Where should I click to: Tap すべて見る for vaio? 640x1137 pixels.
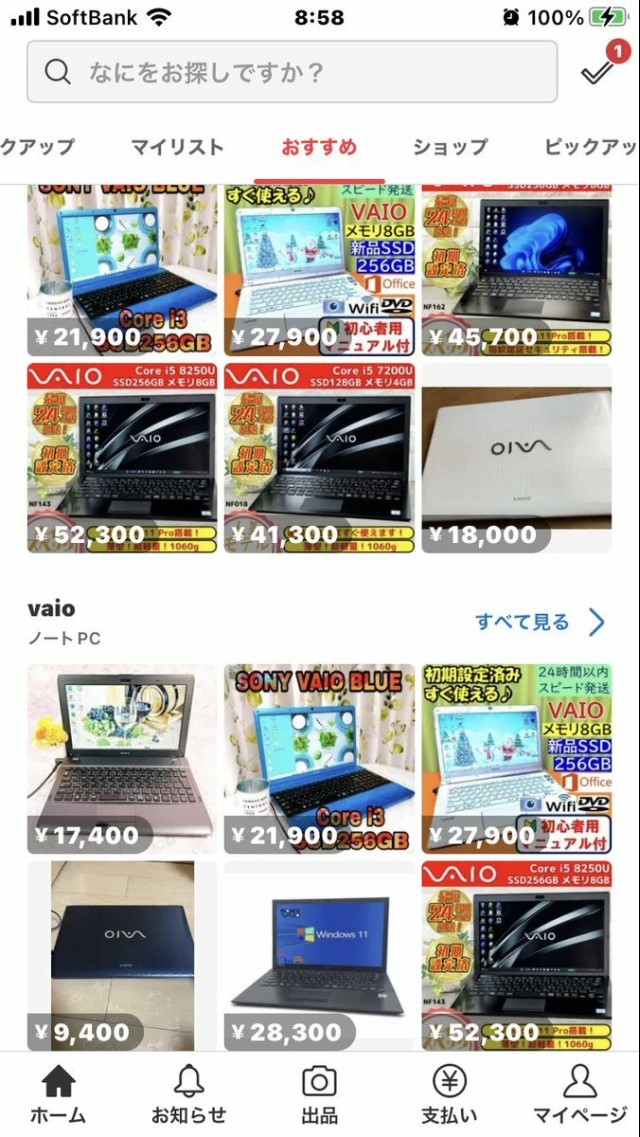tap(540, 622)
